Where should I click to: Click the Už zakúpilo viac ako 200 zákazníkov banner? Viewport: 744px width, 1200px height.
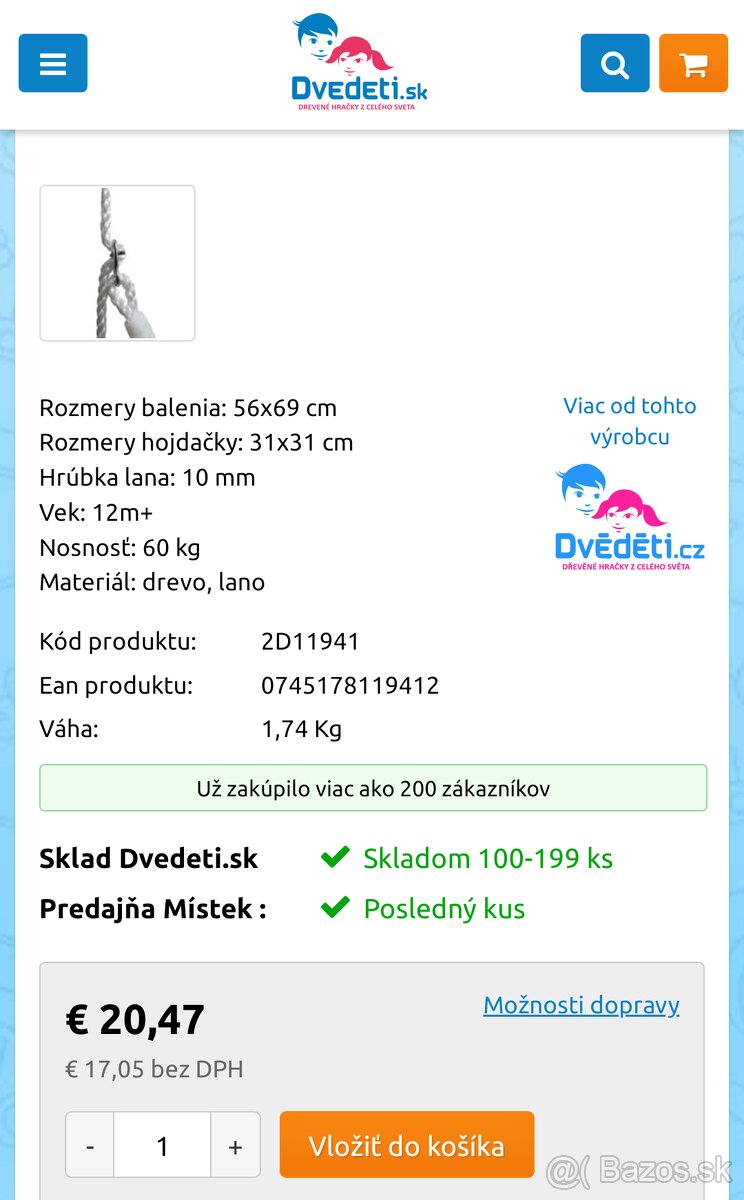(372, 787)
